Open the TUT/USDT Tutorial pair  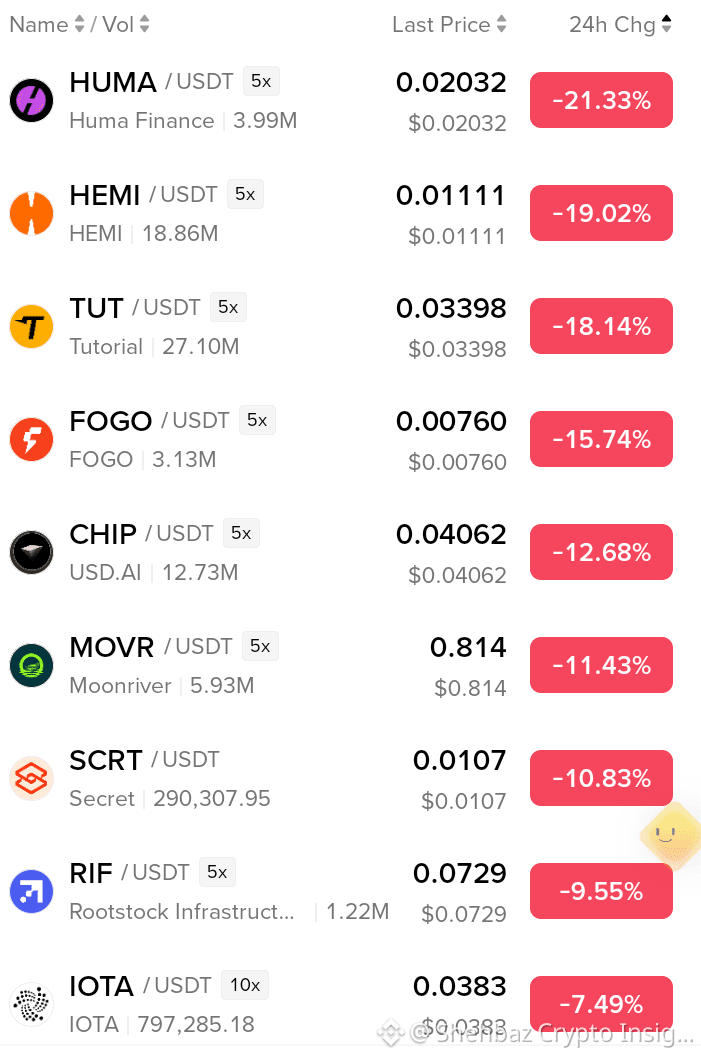tap(341, 327)
